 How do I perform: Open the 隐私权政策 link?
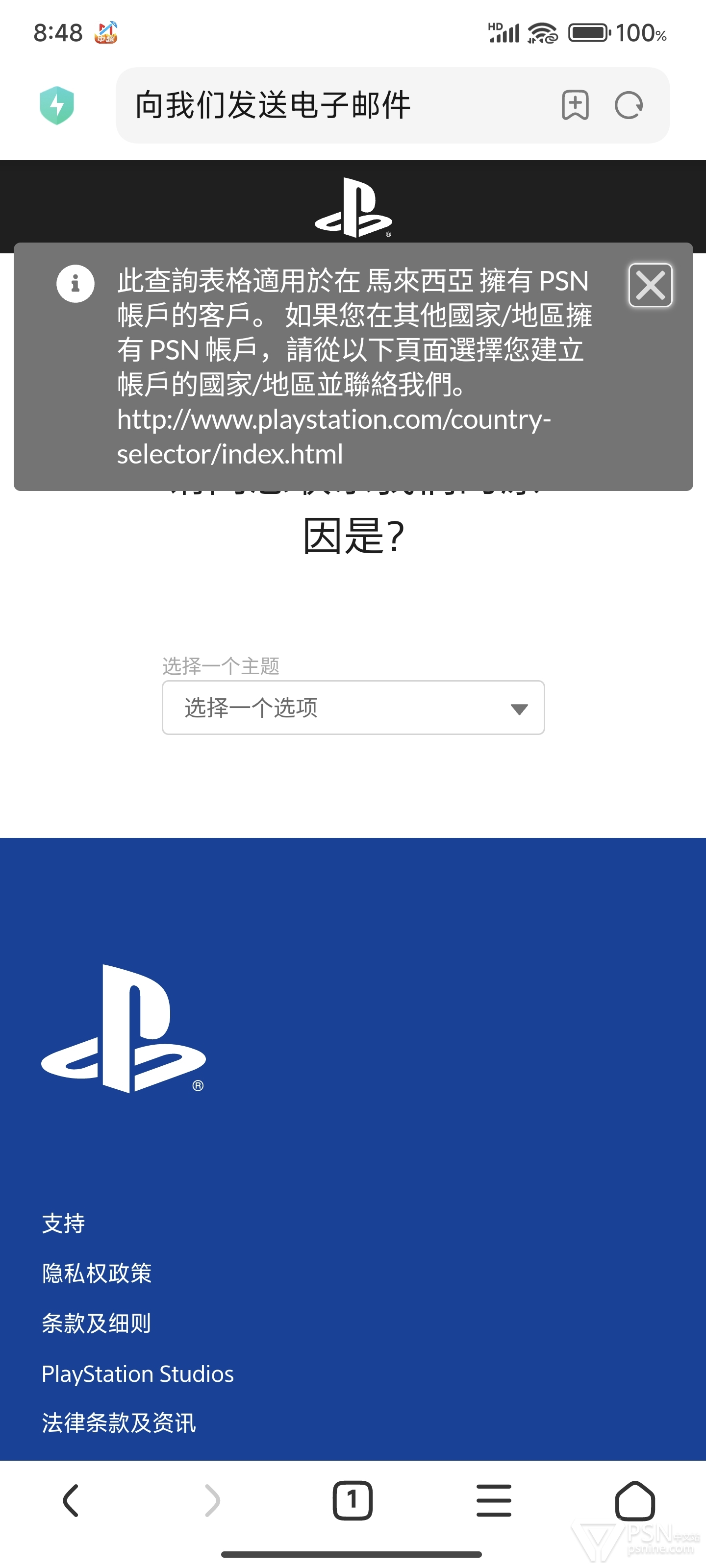[97, 1273]
